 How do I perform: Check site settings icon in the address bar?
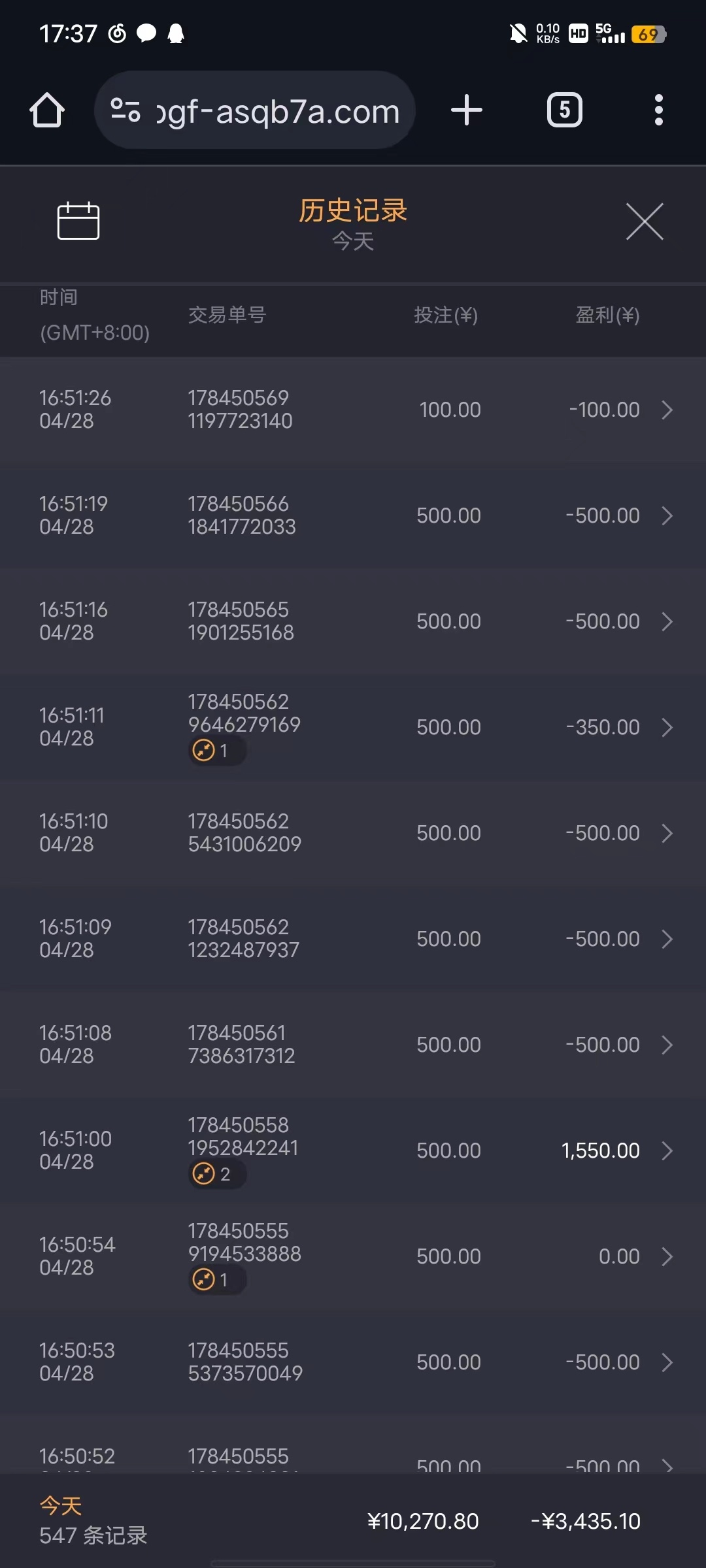pyautogui.click(x=126, y=110)
